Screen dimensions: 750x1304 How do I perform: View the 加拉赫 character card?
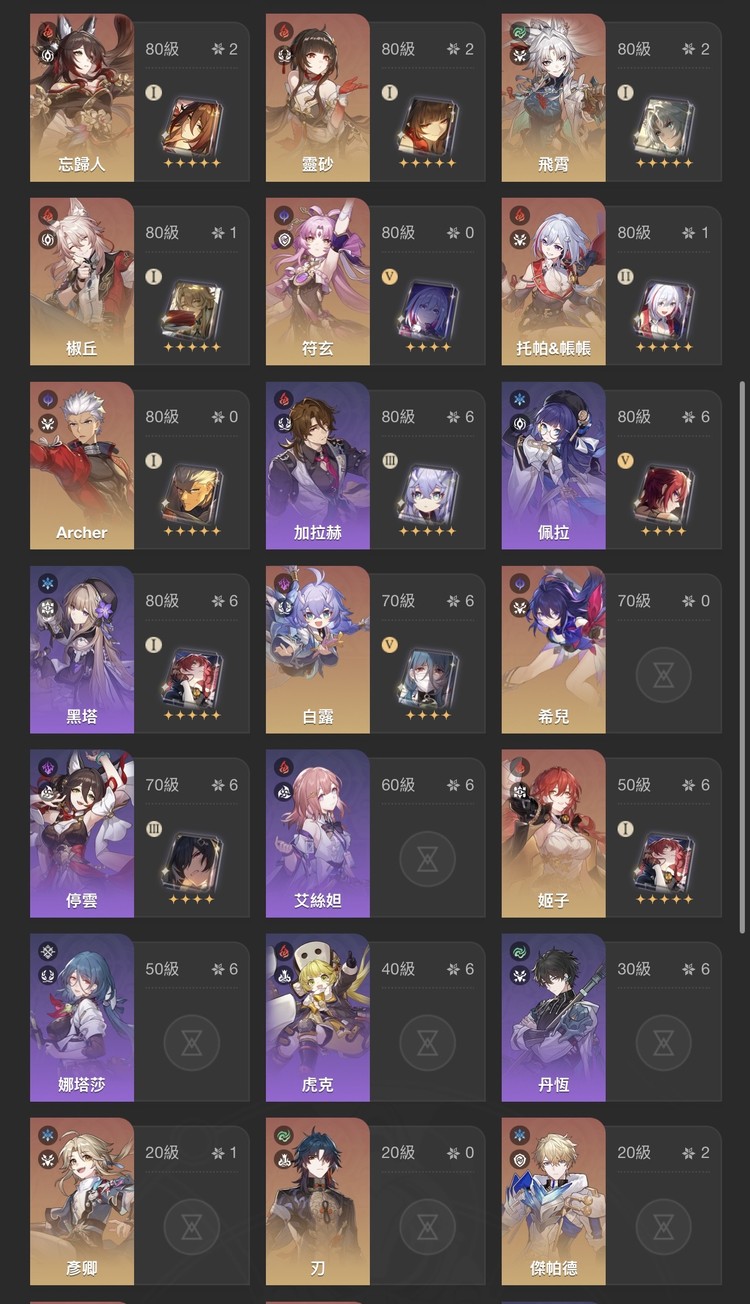(318, 466)
